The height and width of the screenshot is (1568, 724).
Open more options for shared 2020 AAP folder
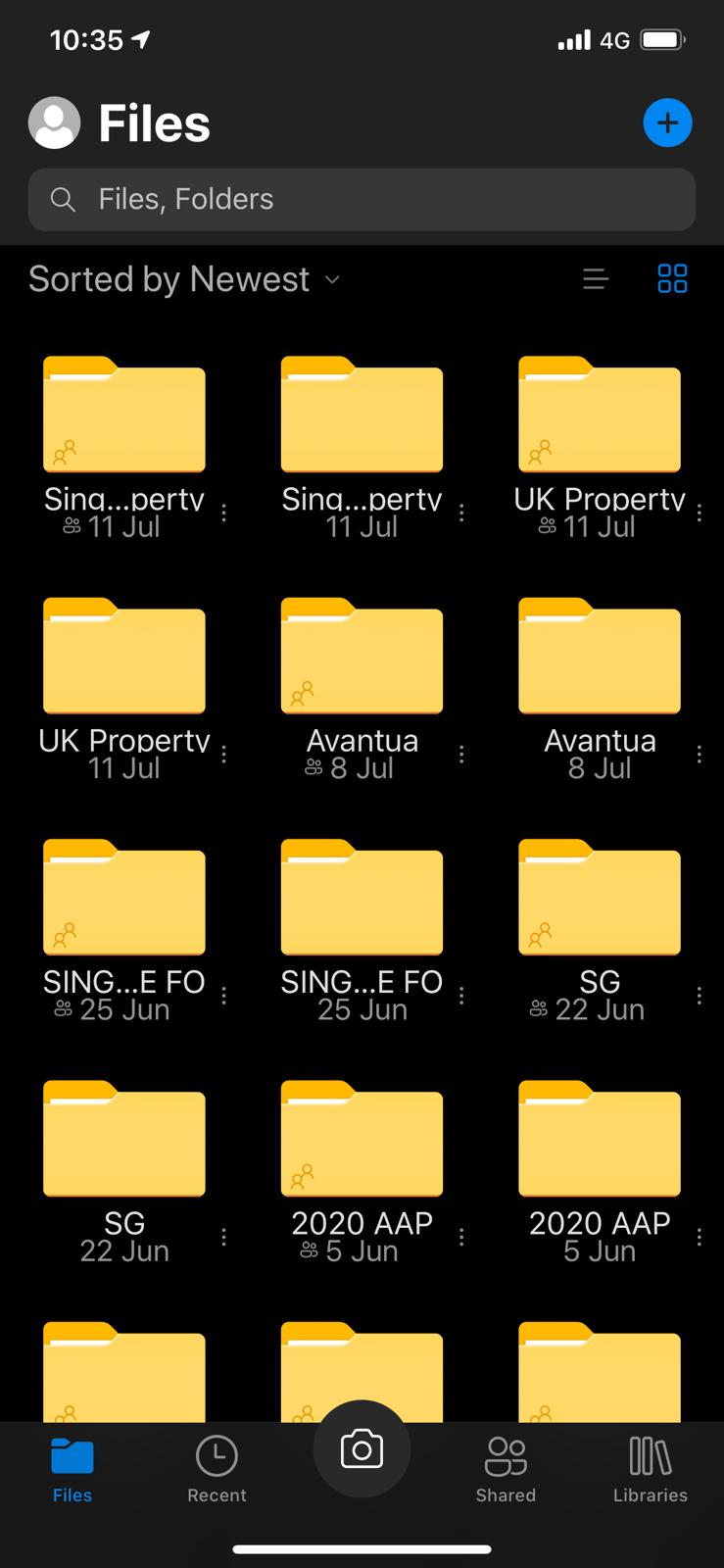(x=461, y=1238)
